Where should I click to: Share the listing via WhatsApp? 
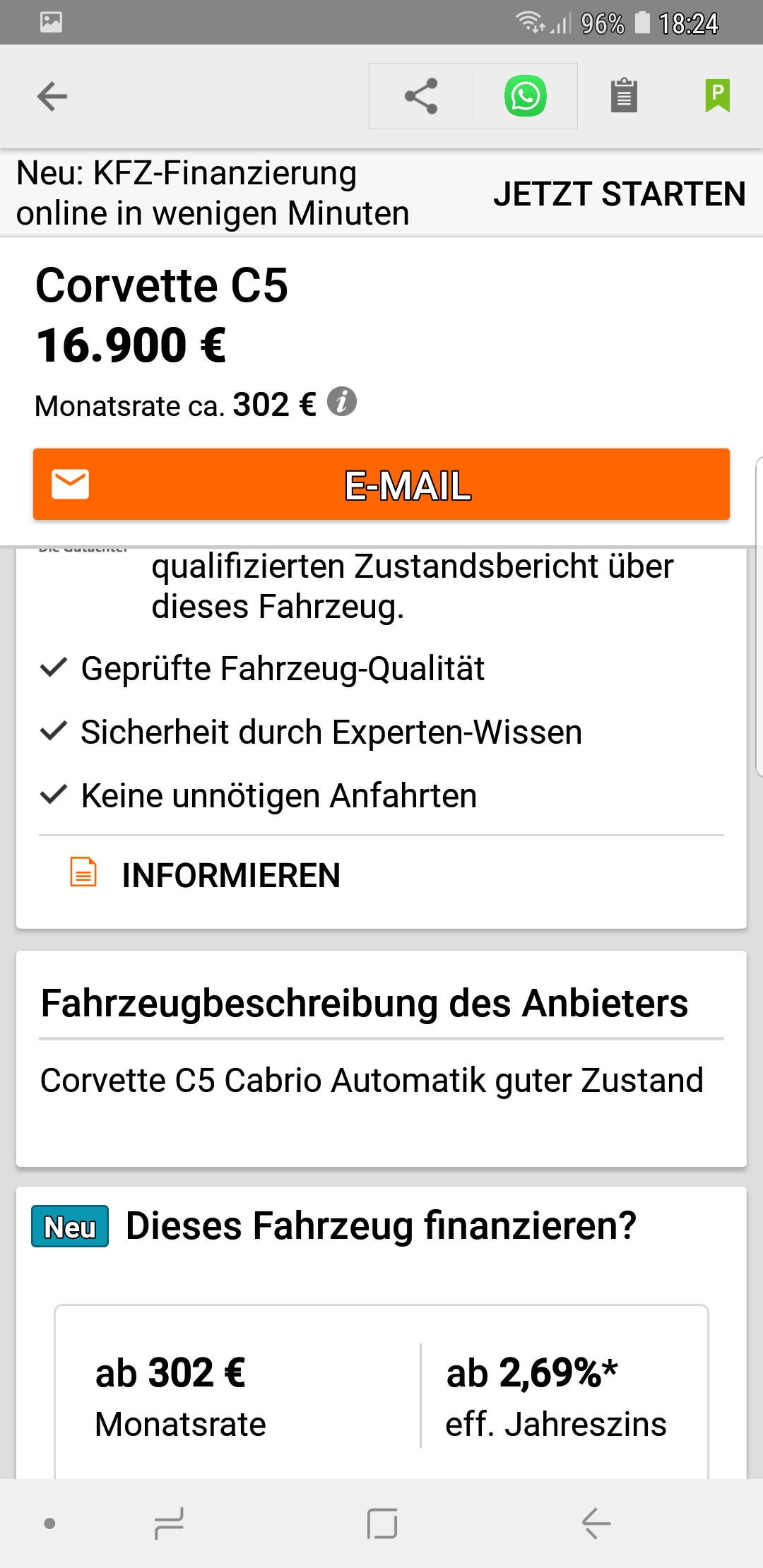tap(525, 97)
